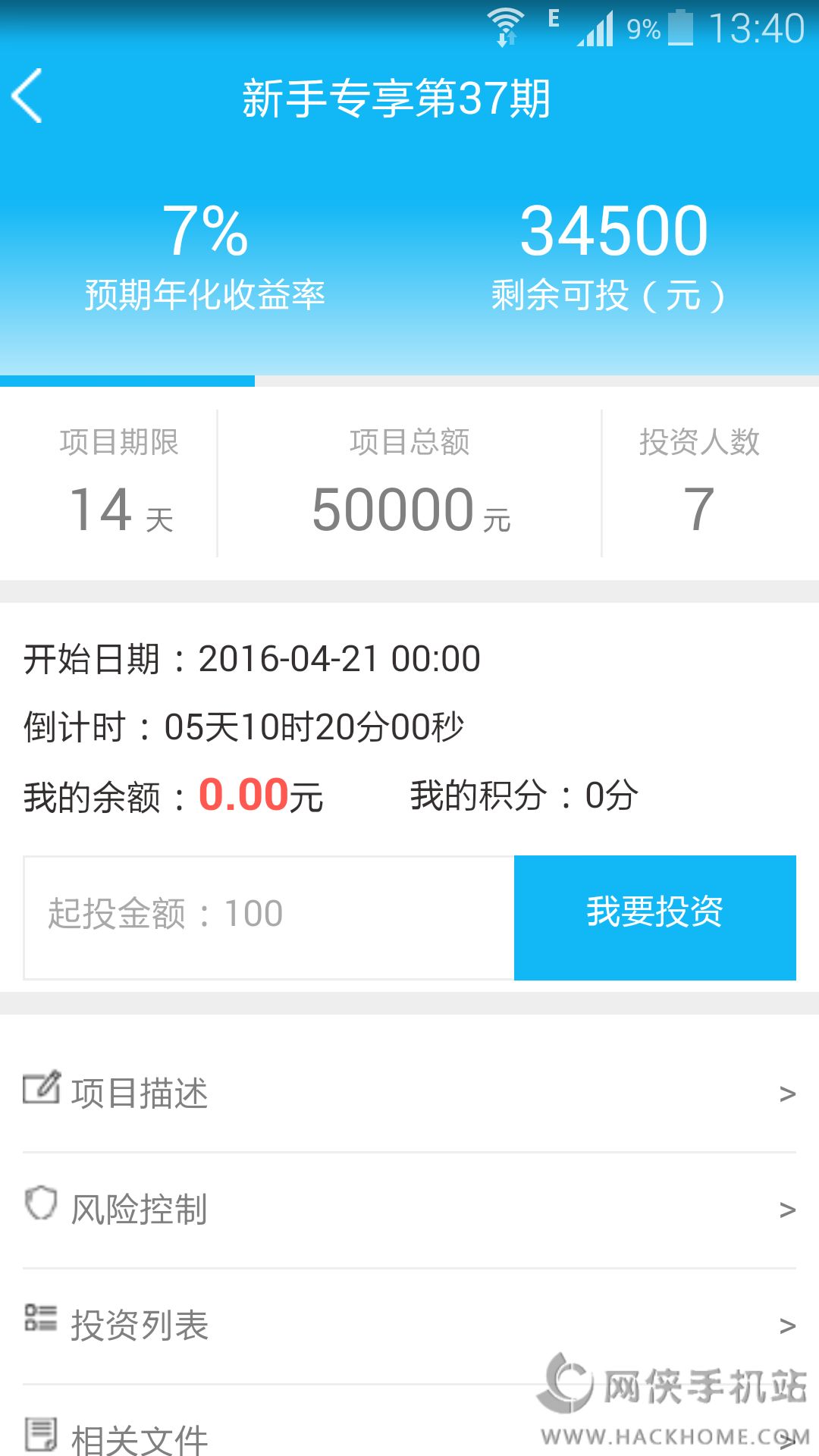This screenshot has height=1456, width=819.
Task: Go back using the top-left arrow
Action: click(x=27, y=96)
